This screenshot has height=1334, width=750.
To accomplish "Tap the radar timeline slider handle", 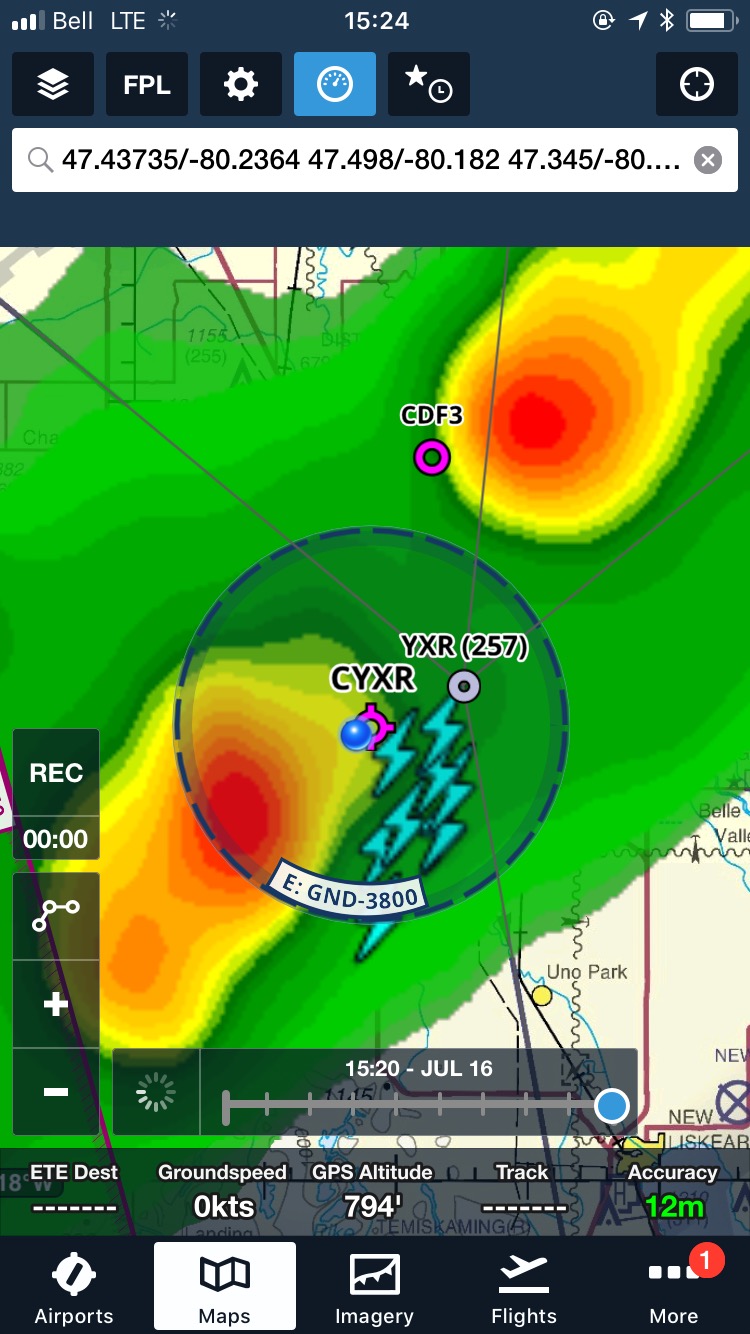I will [x=611, y=1106].
